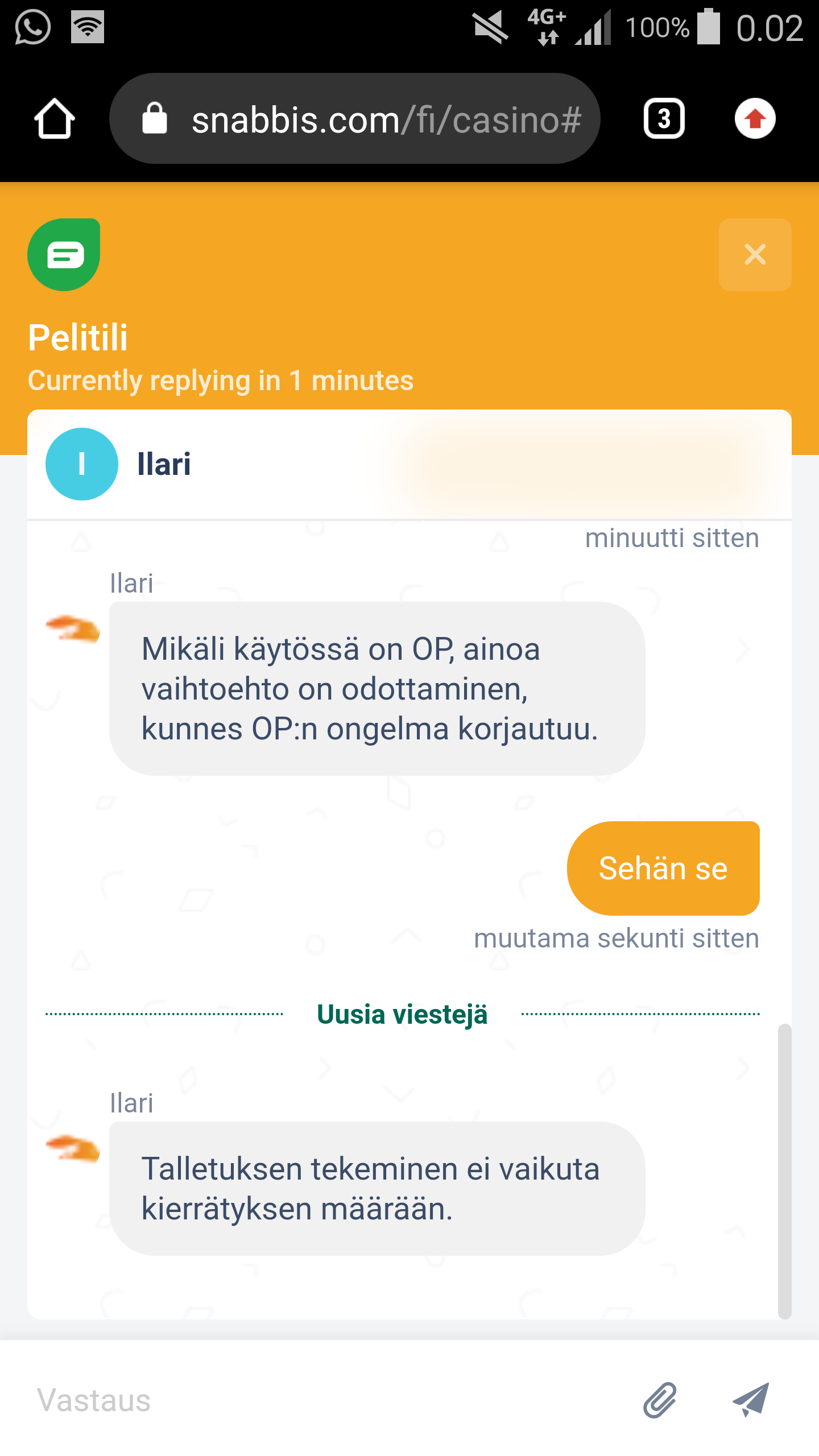Send the message with the paper plane icon
The width and height of the screenshot is (819, 1456).
pos(751,1400)
